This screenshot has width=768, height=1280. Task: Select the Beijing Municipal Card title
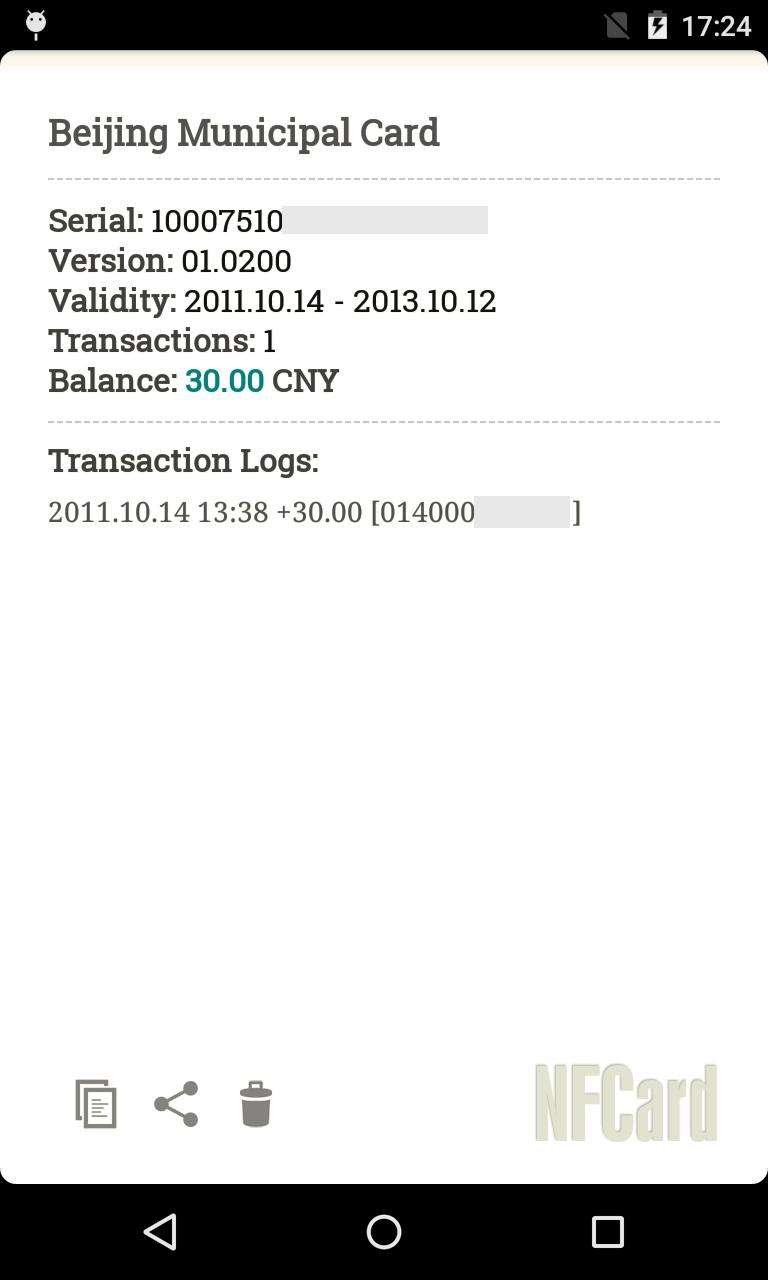pyautogui.click(x=243, y=132)
